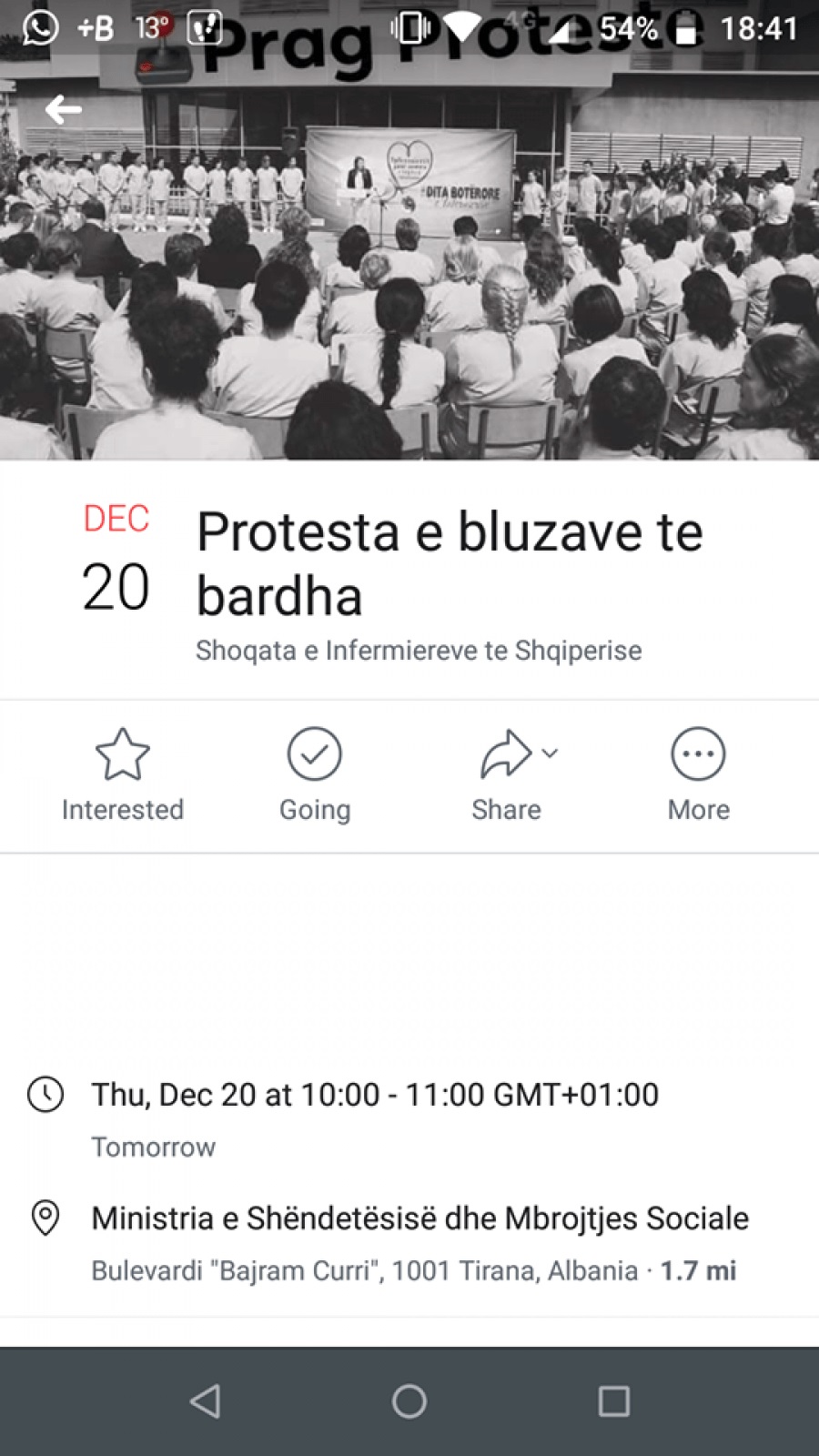Open host Shoqata e Infermiereve te Shqiperise
The width and height of the screenshot is (819, 1456).
418,651
